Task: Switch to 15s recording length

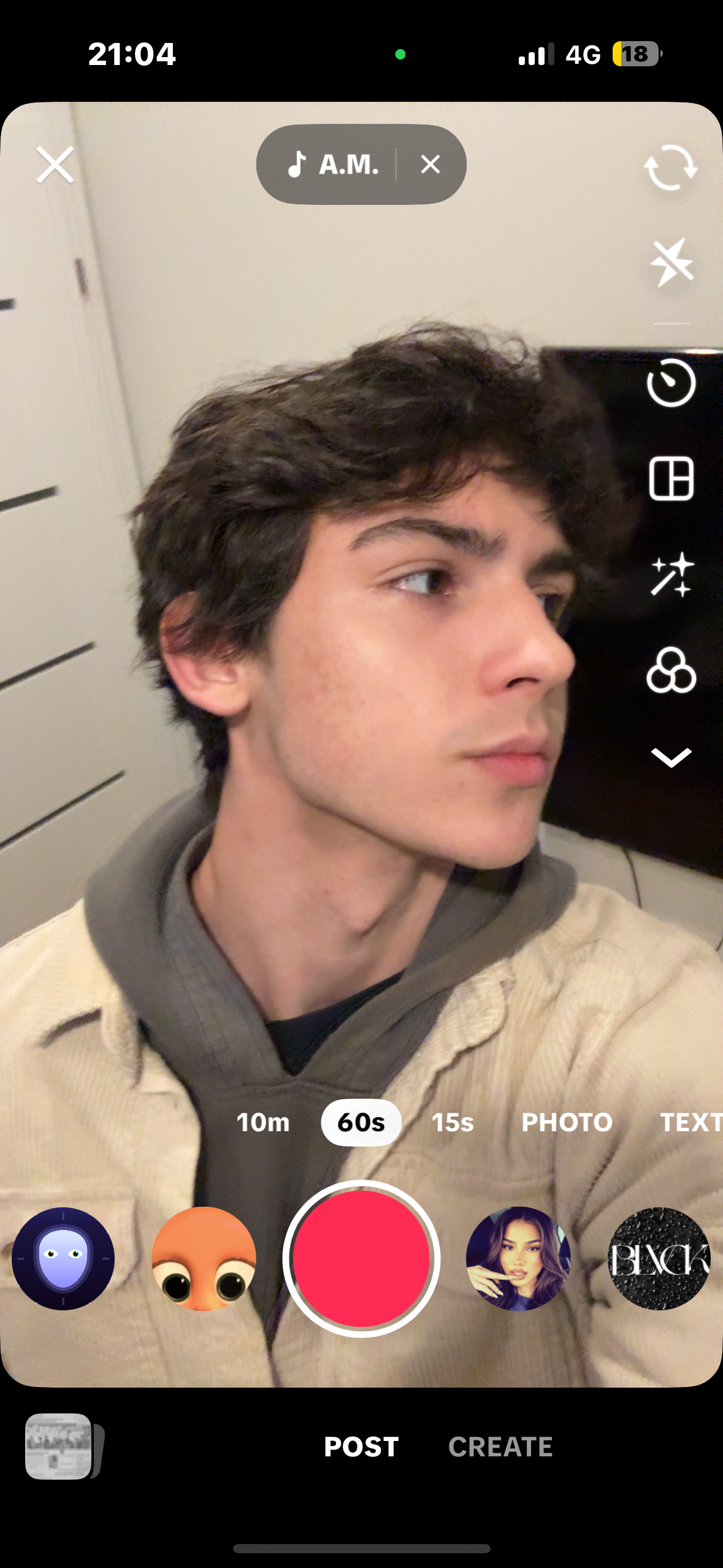Action: (x=453, y=1123)
